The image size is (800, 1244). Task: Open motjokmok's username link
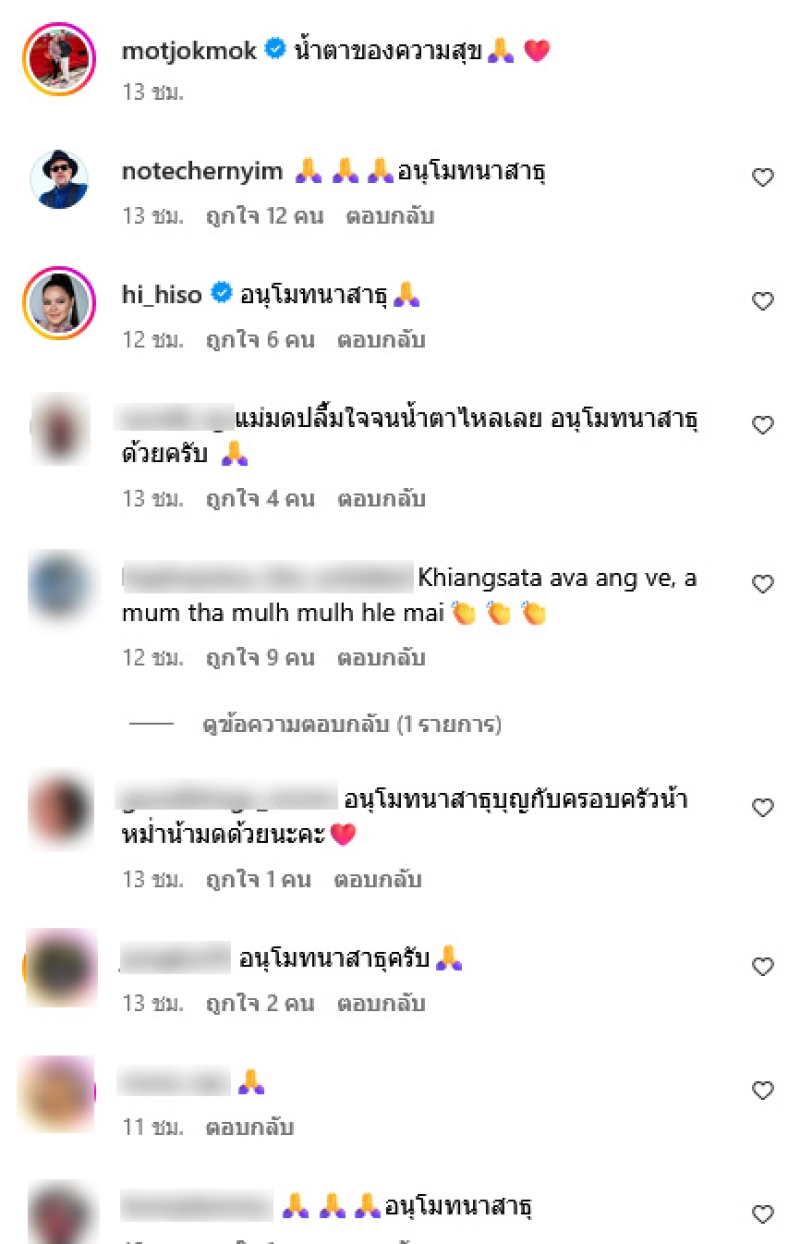pyautogui.click(x=189, y=49)
